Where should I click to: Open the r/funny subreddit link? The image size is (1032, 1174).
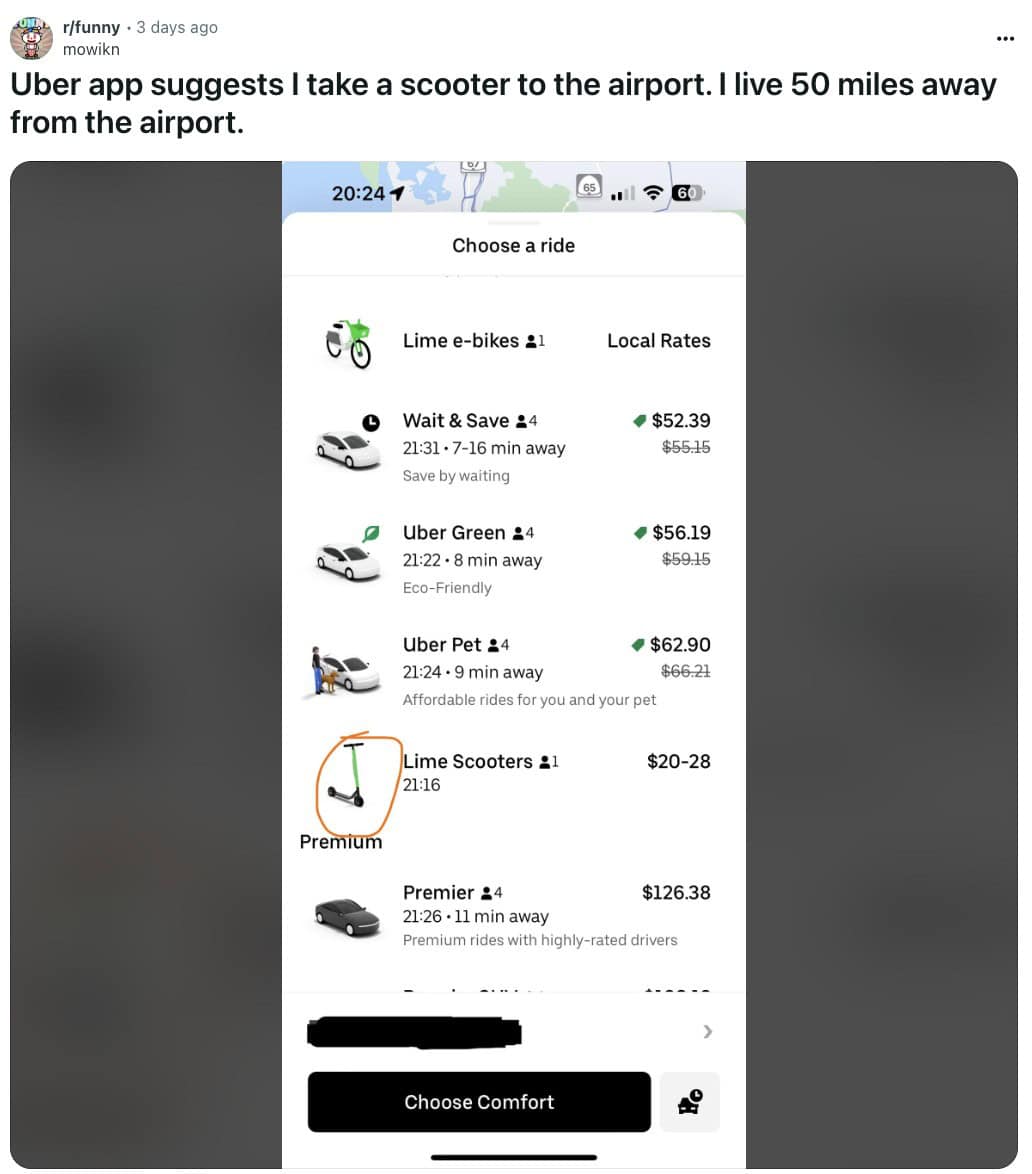[x=91, y=27]
